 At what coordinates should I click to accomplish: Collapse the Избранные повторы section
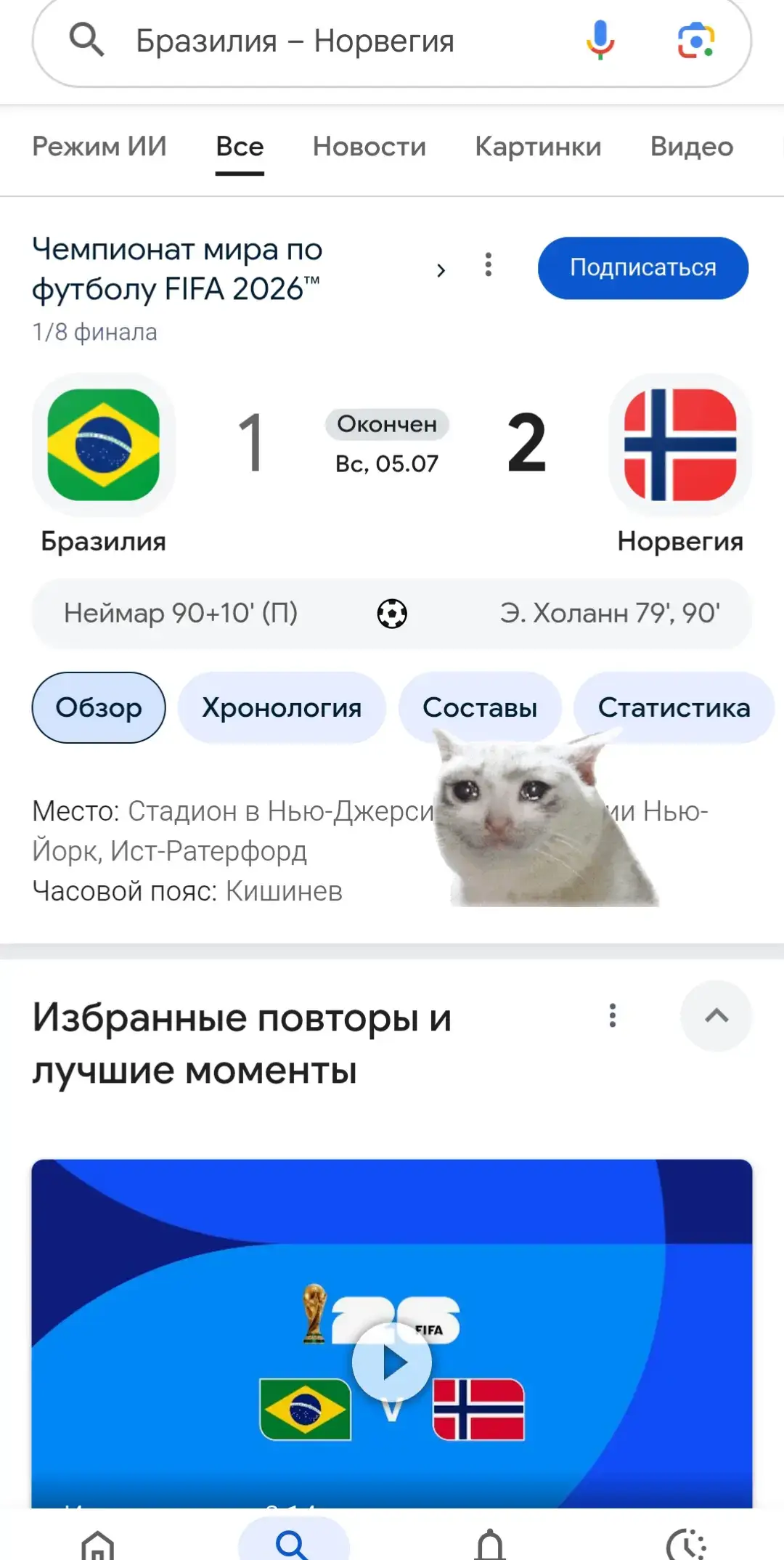pyautogui.click(x=716, y=1015)
